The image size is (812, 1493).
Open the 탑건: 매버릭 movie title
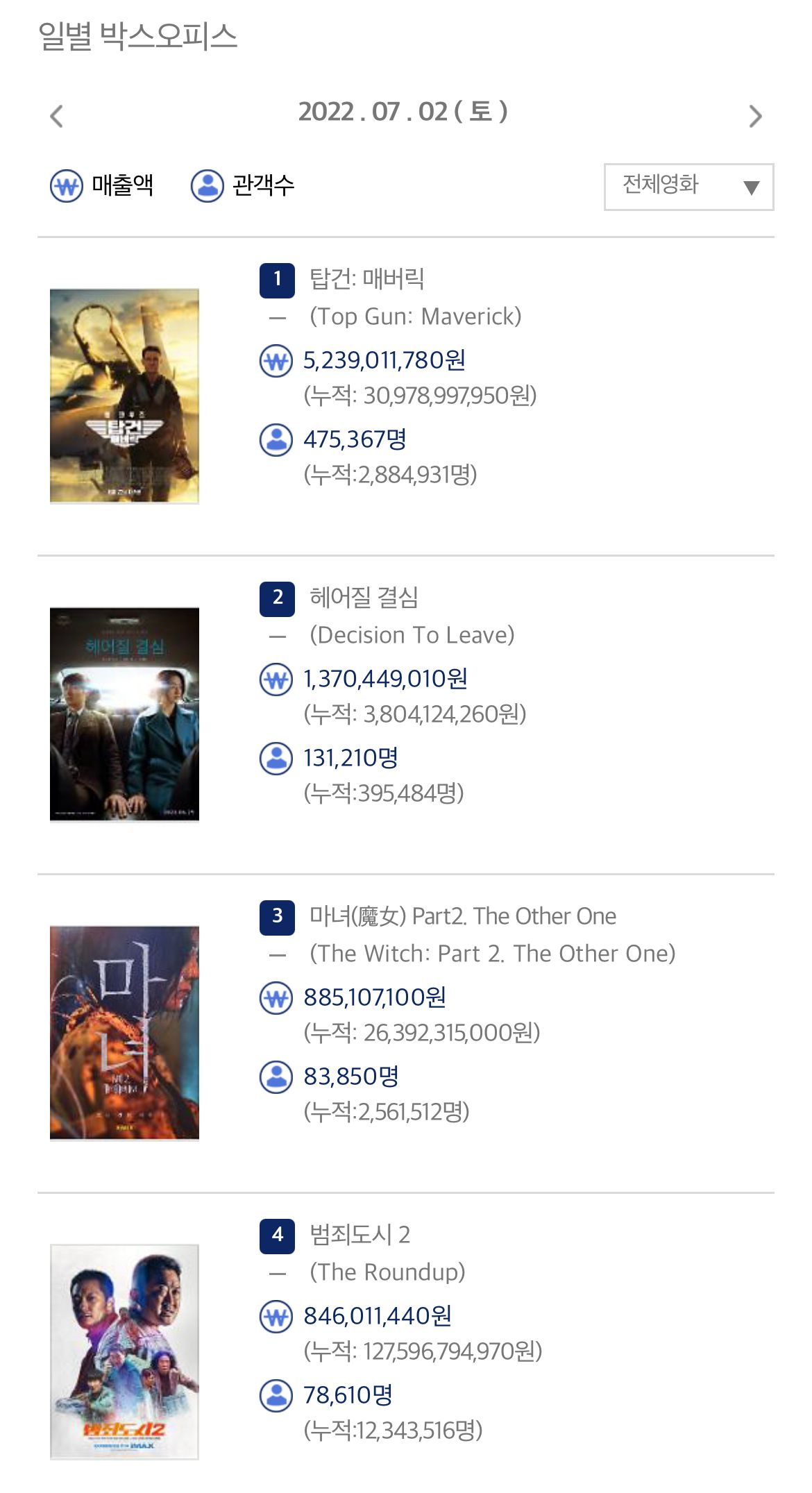pyautogui.click(x=366, y=278)
